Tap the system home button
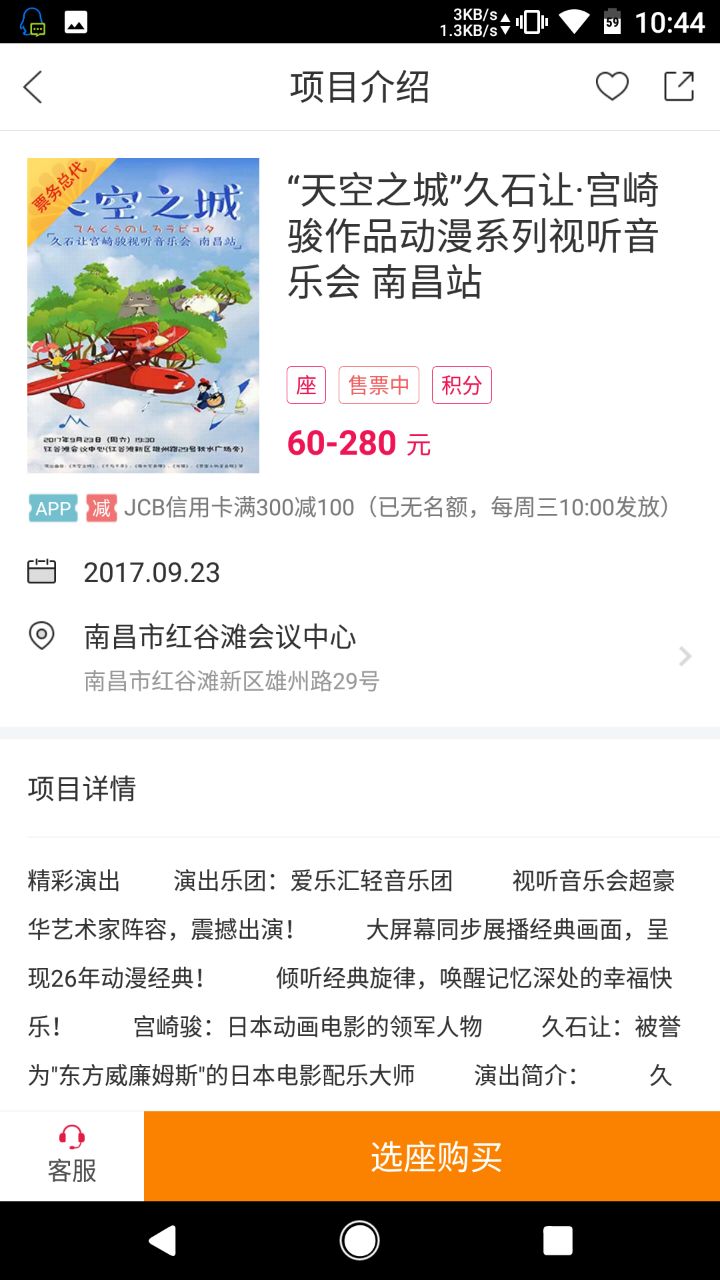 pyautogui.click(x=360, y=1241)
